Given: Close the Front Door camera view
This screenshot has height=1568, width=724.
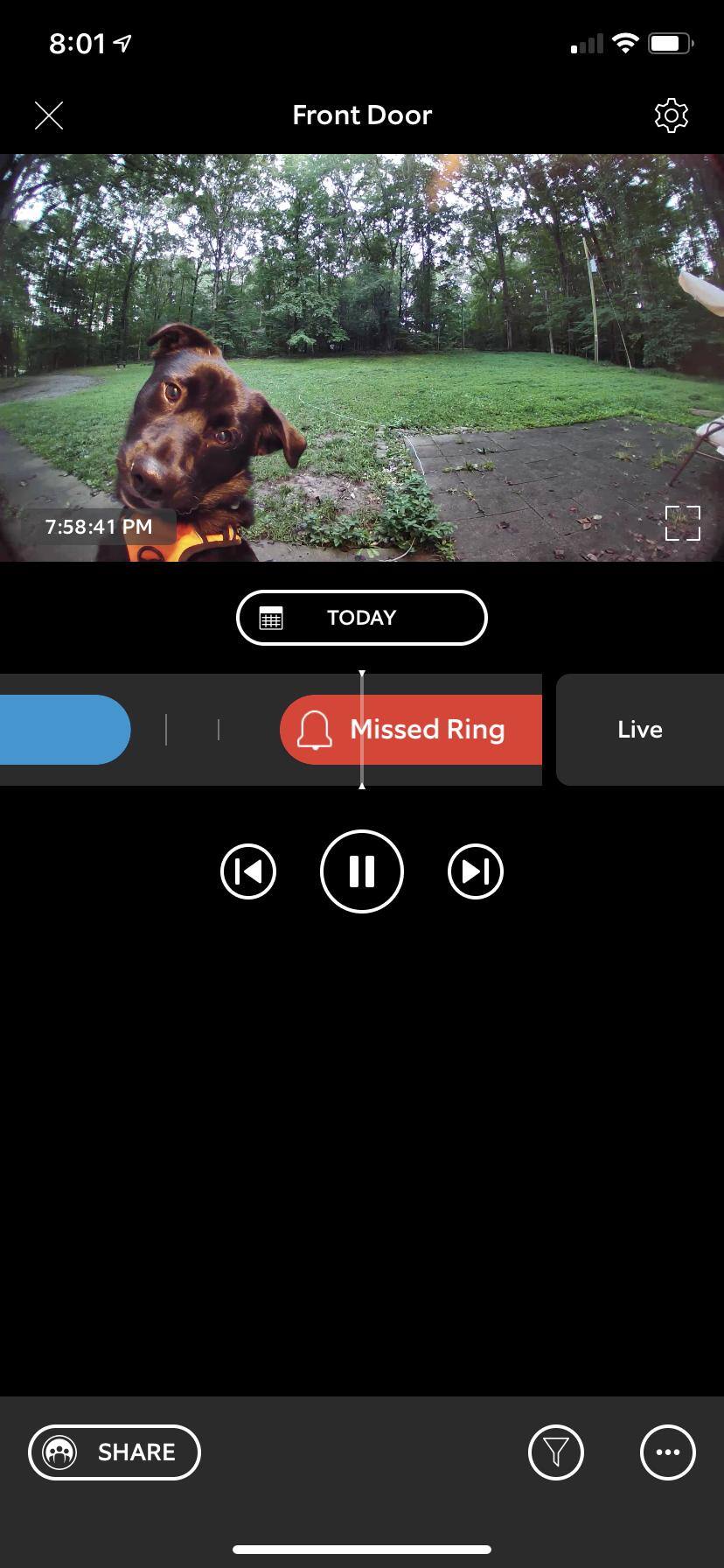Looking at the screenshot, I should 49,115.
